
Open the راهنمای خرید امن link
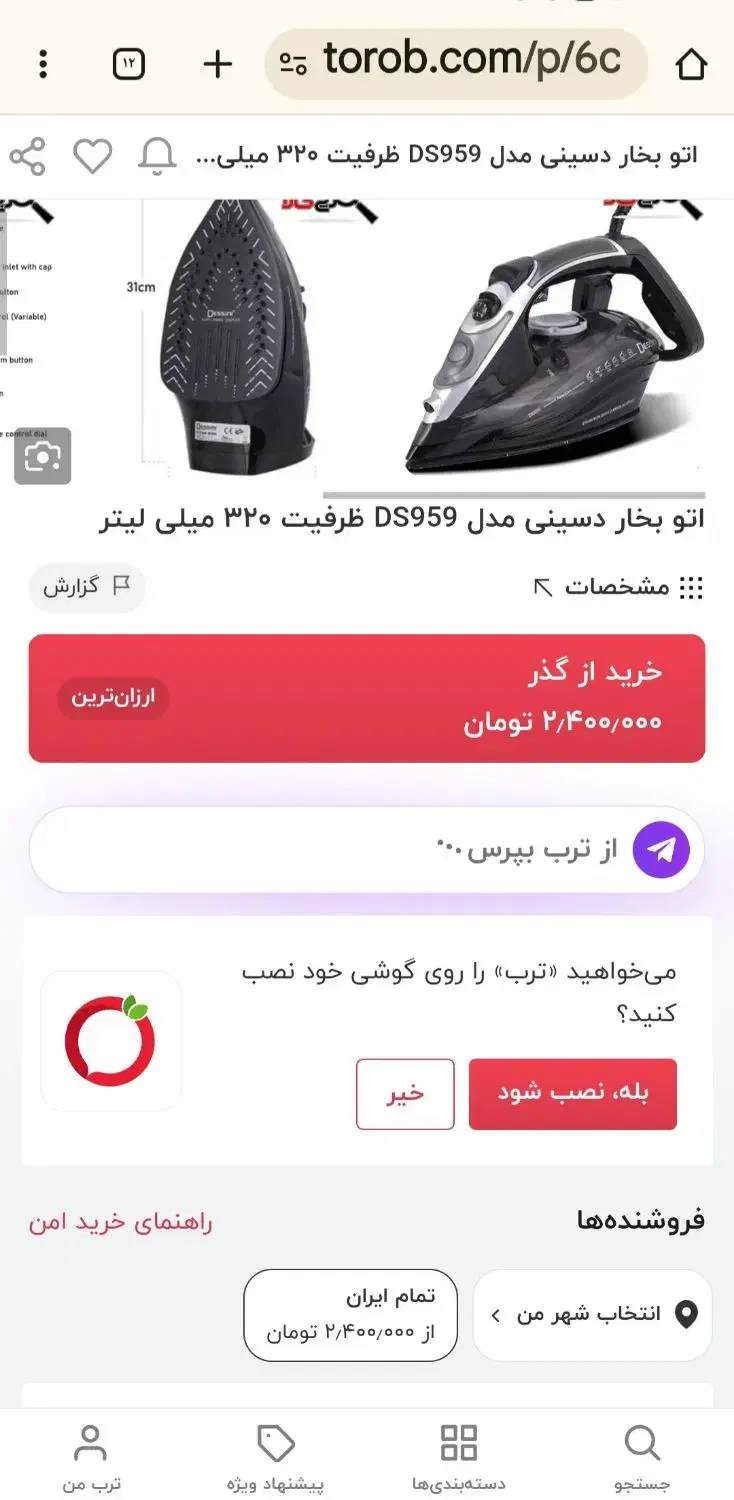click(121, 1222)
